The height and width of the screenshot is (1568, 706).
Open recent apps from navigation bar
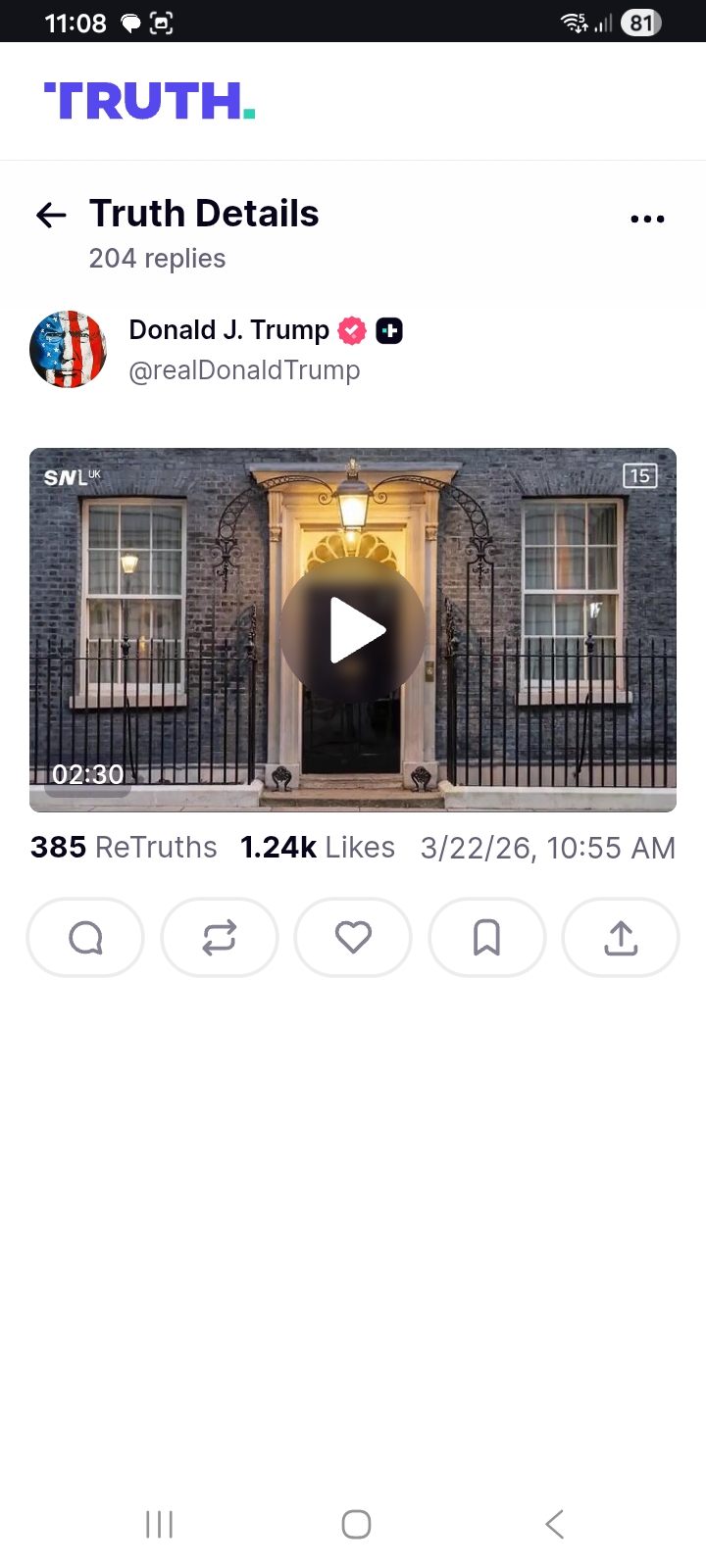tap(159, 1524)
